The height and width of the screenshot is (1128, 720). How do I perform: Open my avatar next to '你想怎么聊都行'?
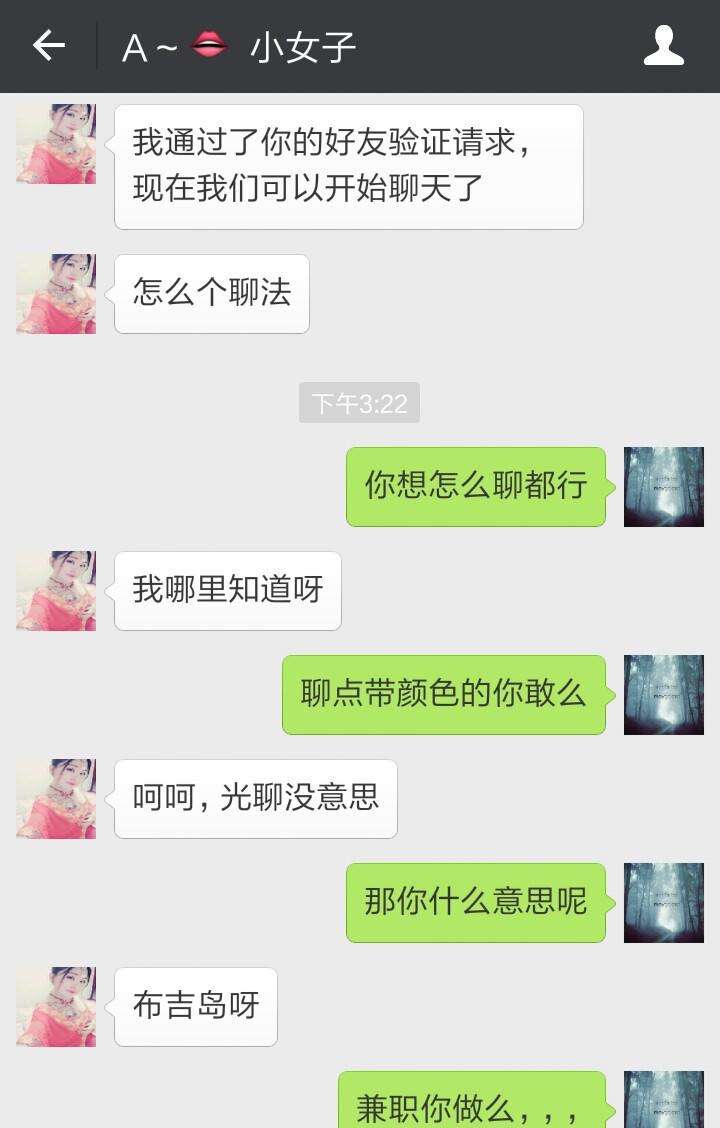click(663, 487)
